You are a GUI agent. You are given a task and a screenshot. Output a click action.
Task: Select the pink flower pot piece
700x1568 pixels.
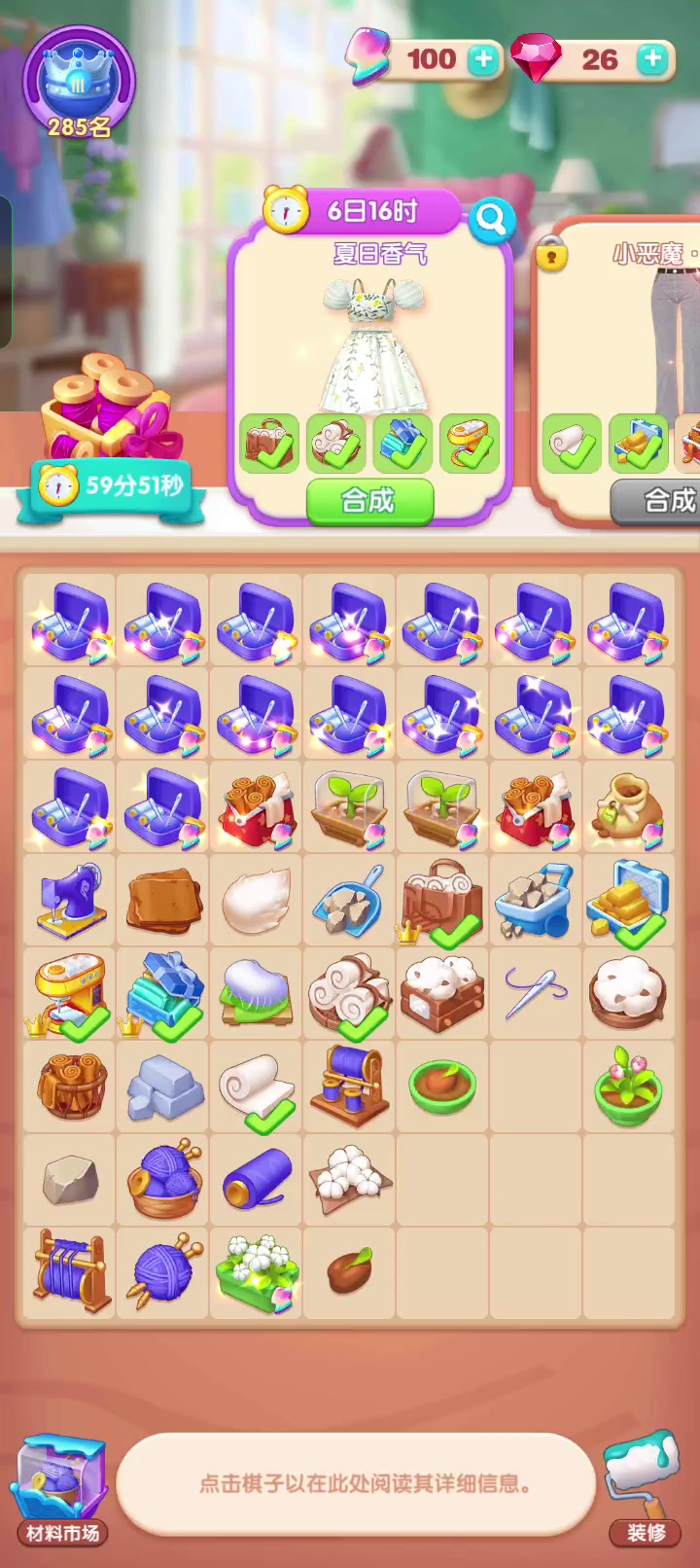(x=628, y=1087)
